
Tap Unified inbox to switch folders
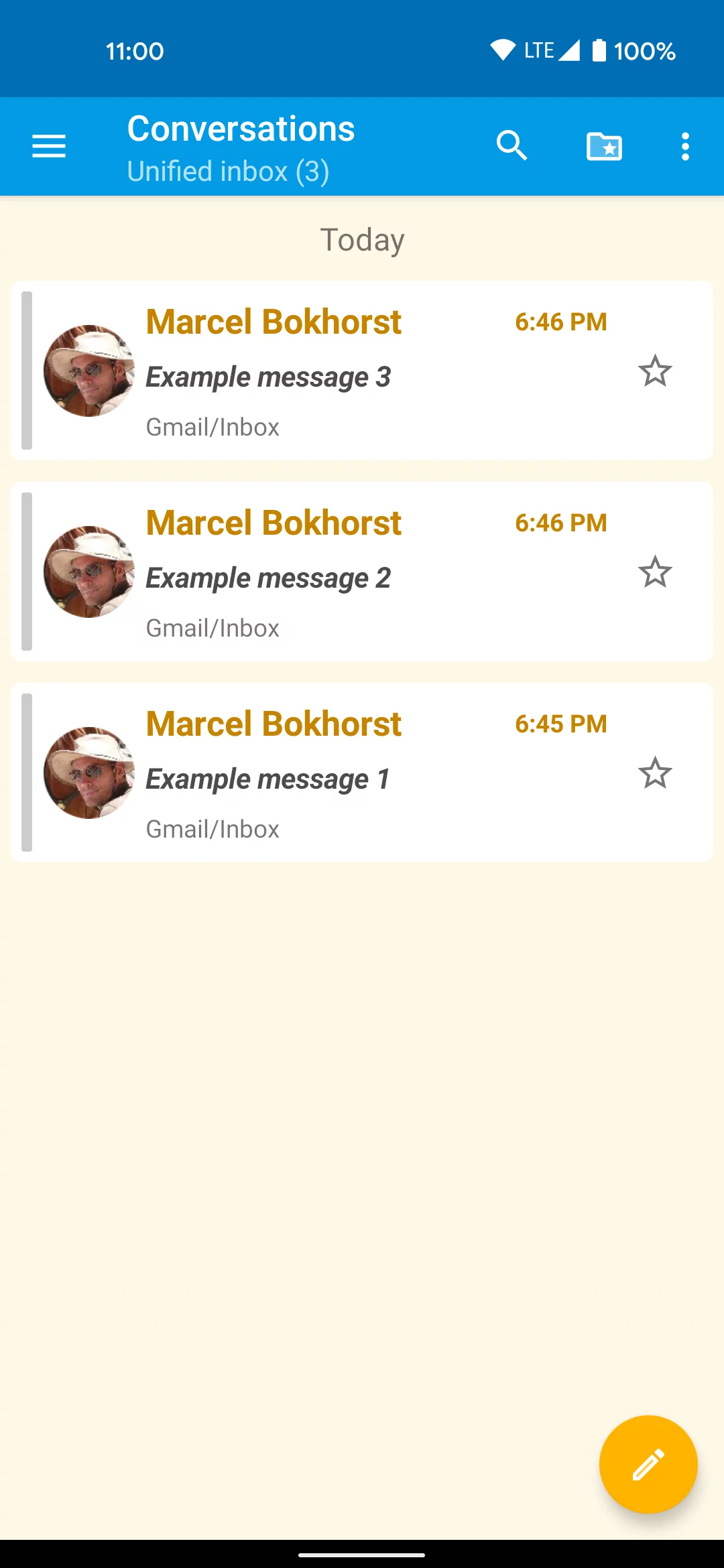(x=228, y=172)
